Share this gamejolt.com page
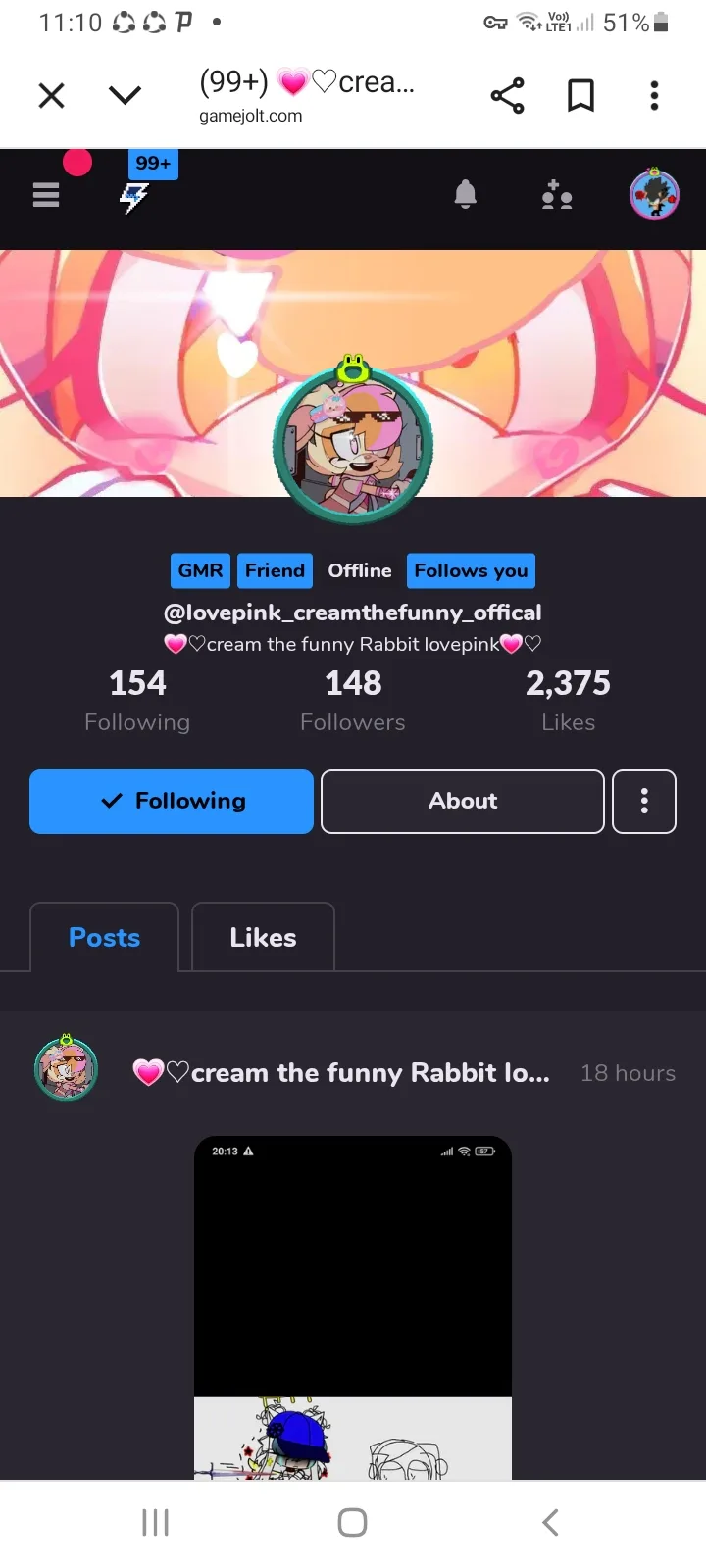 tap(507, 95)
